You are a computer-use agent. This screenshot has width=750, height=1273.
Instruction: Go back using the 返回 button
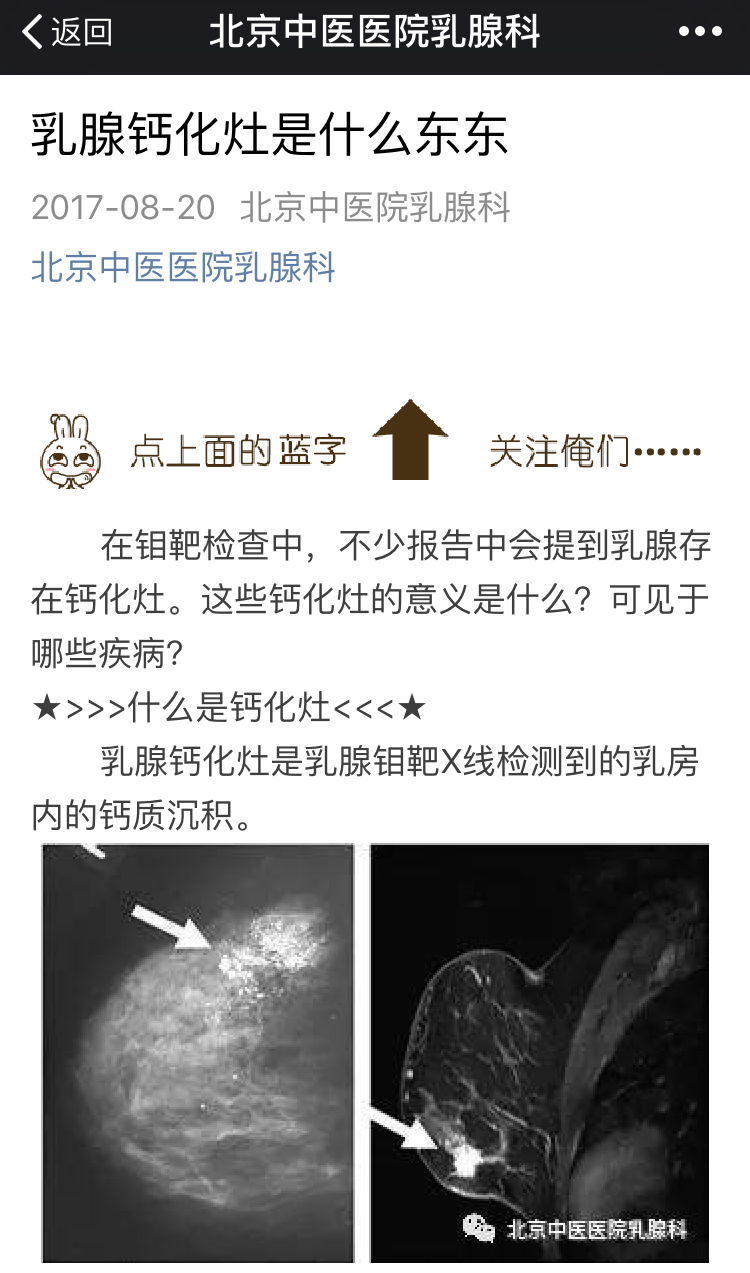point(66,33)
